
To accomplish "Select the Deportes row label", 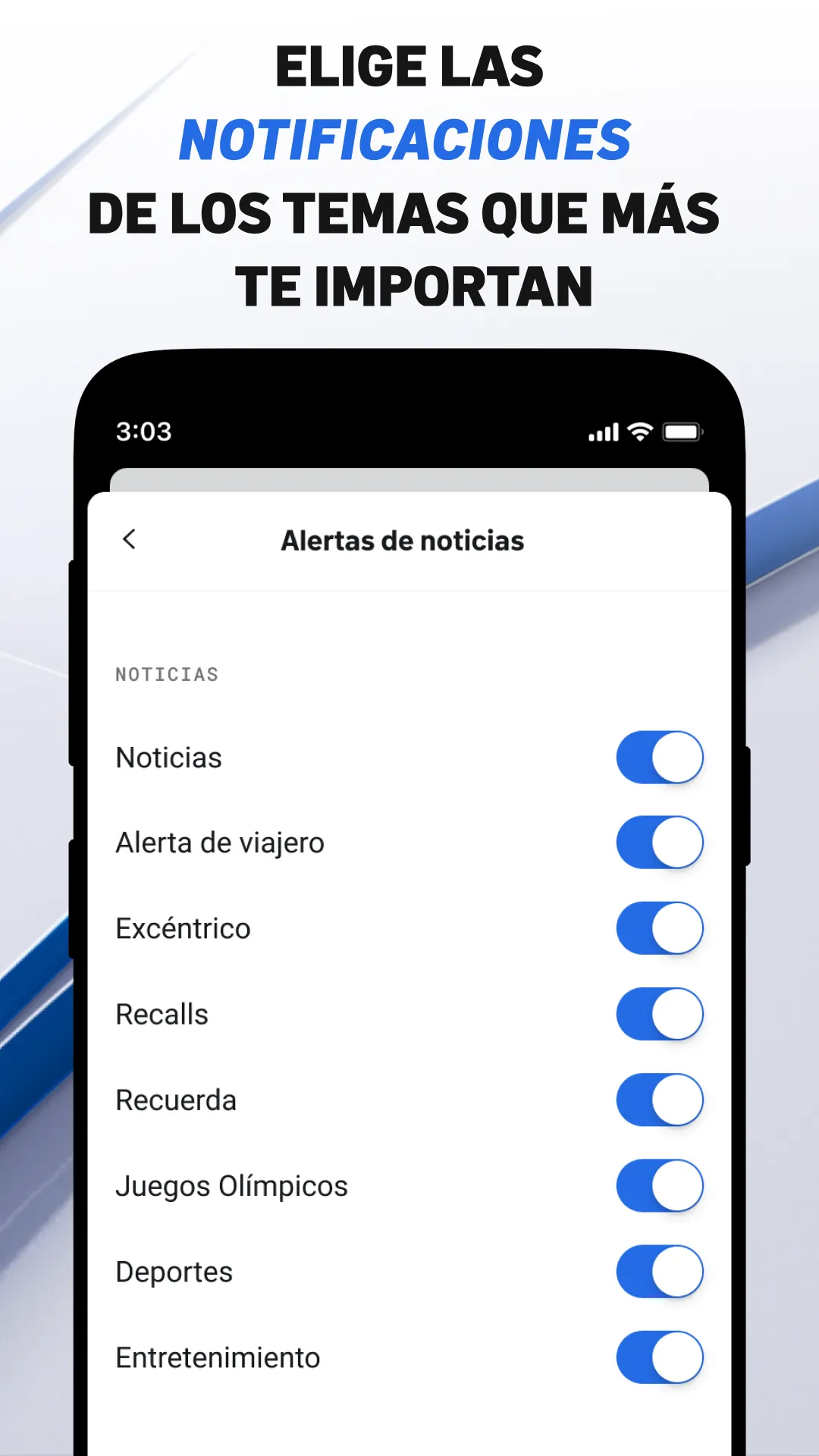I will (174, 1271).
